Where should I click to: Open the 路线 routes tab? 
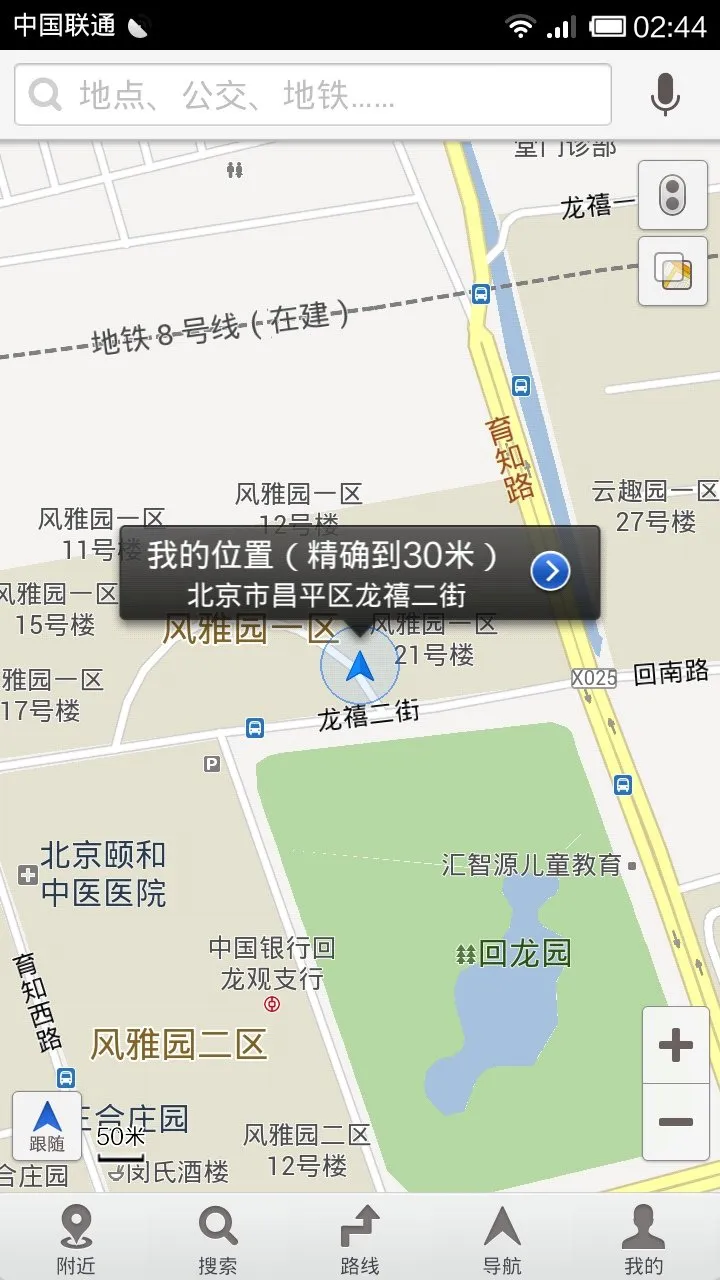click(x=360, y=1238)
